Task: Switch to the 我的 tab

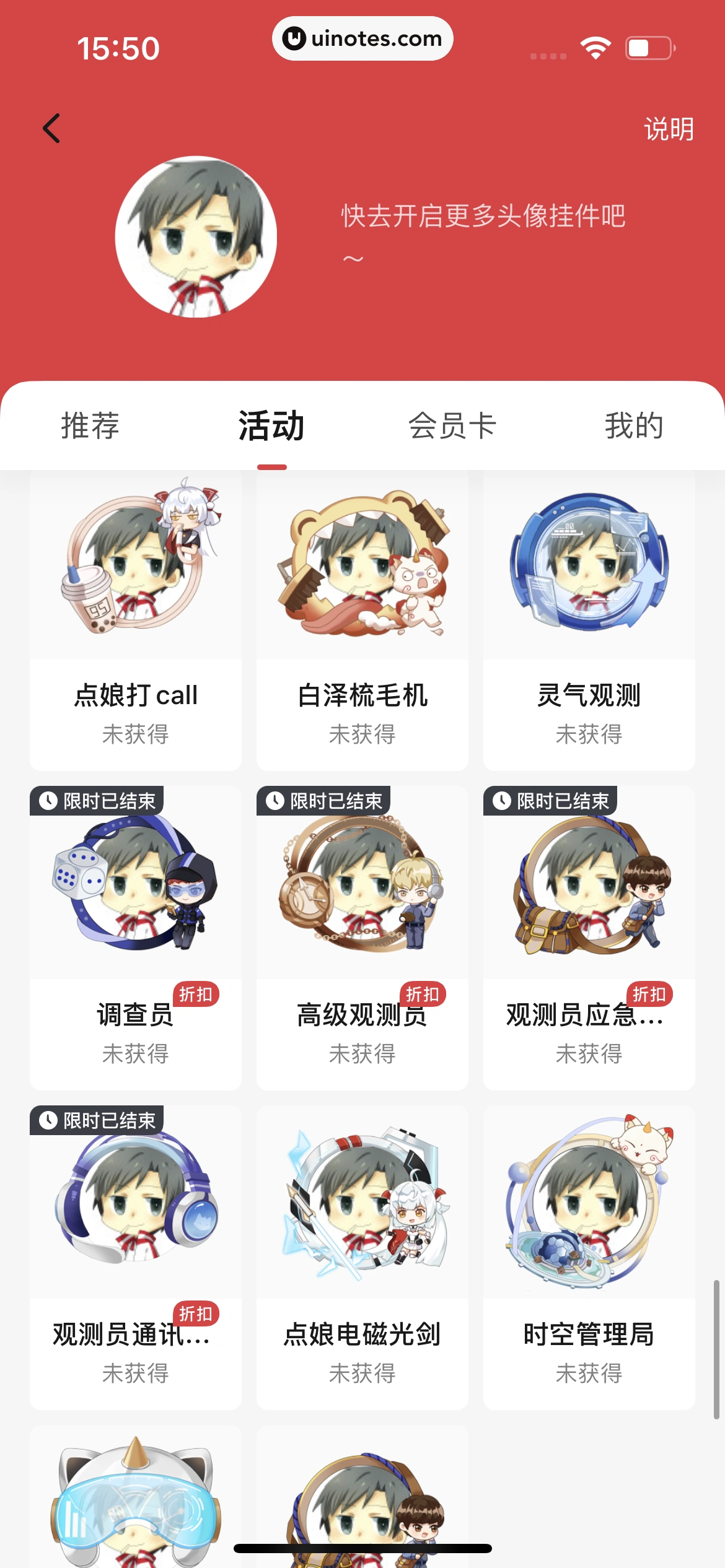Action: 634,426
